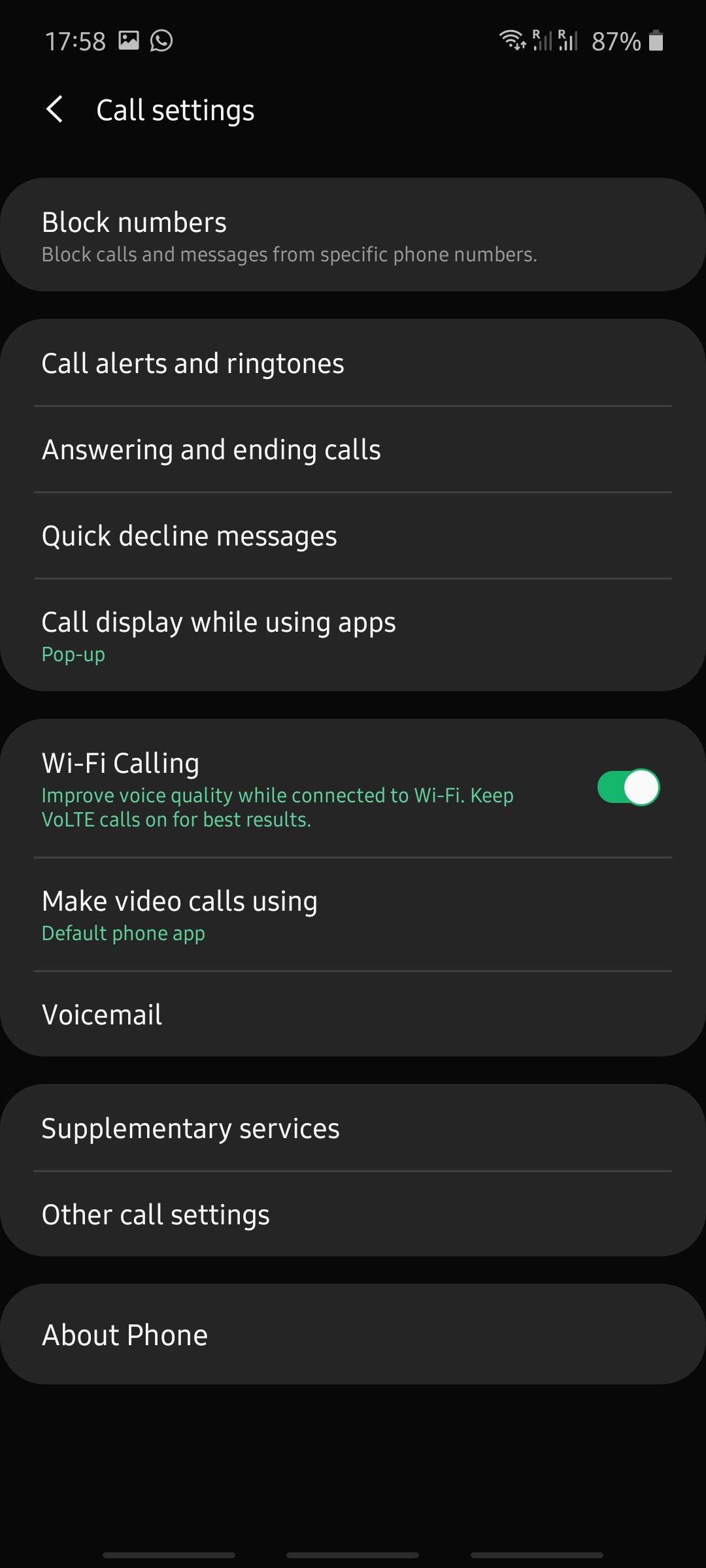Change Call display while using apps

point(353,635)
